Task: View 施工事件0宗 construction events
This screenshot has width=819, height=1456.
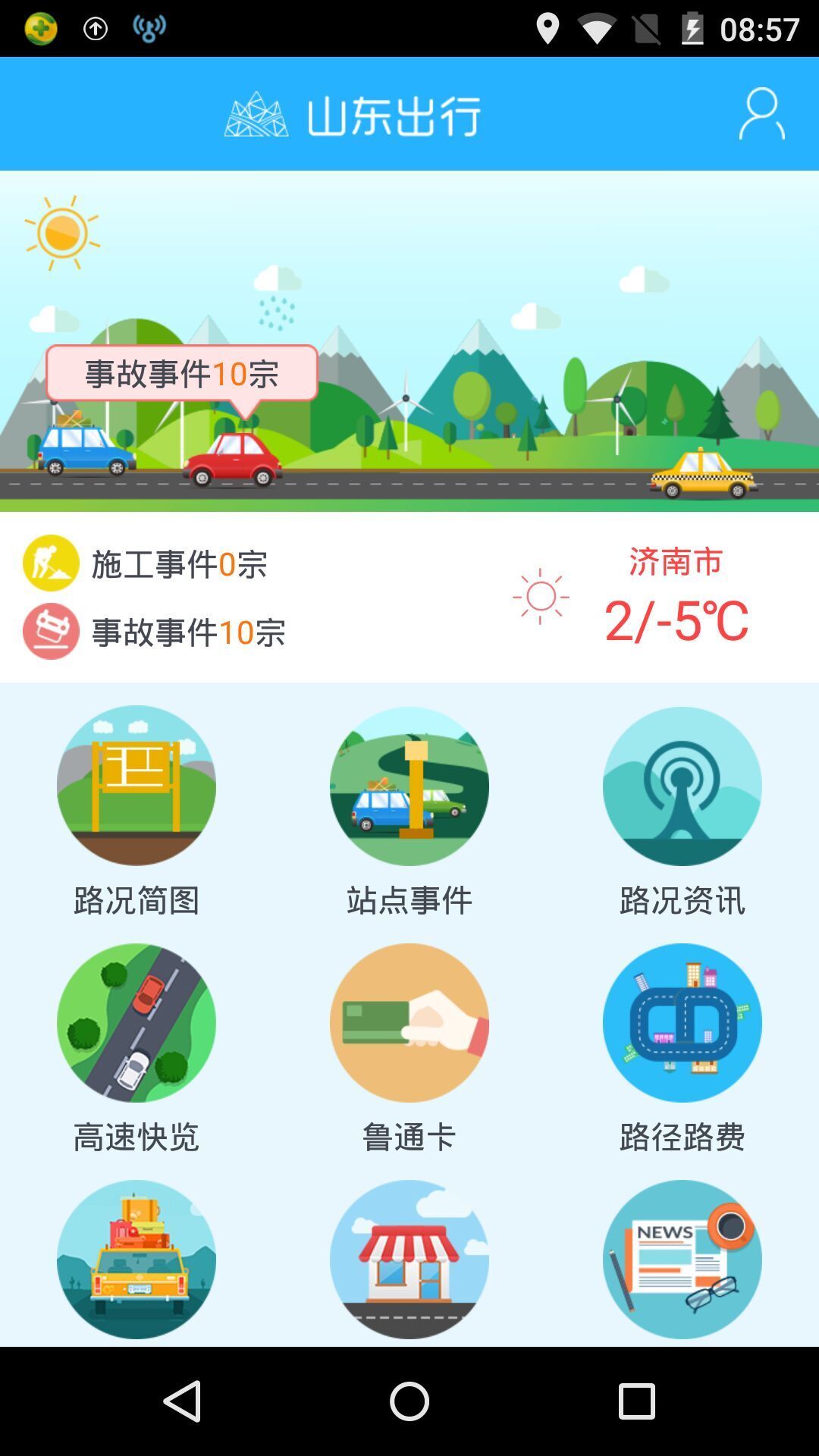Action: (x=179, y=563)
